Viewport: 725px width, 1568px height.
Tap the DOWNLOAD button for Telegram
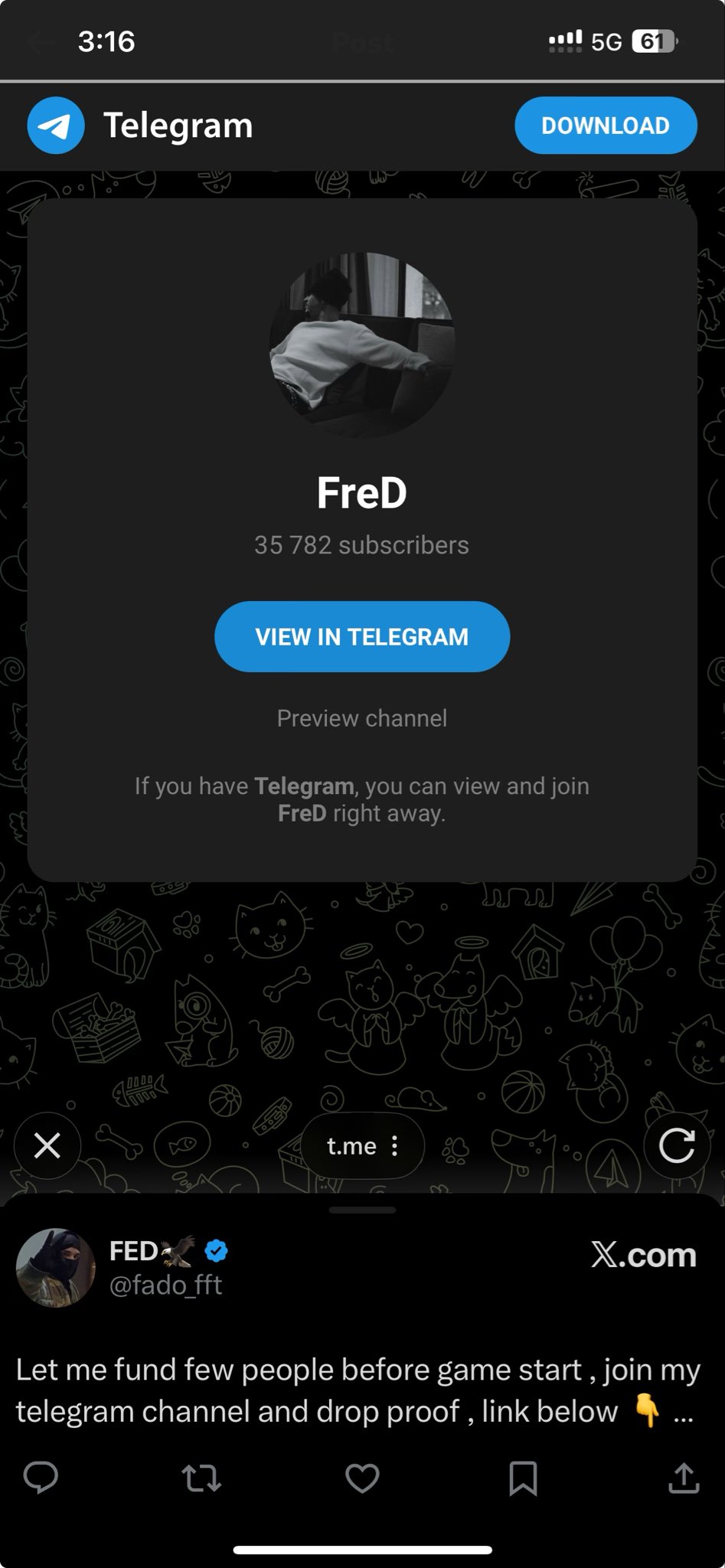click(x=605, y=126)
